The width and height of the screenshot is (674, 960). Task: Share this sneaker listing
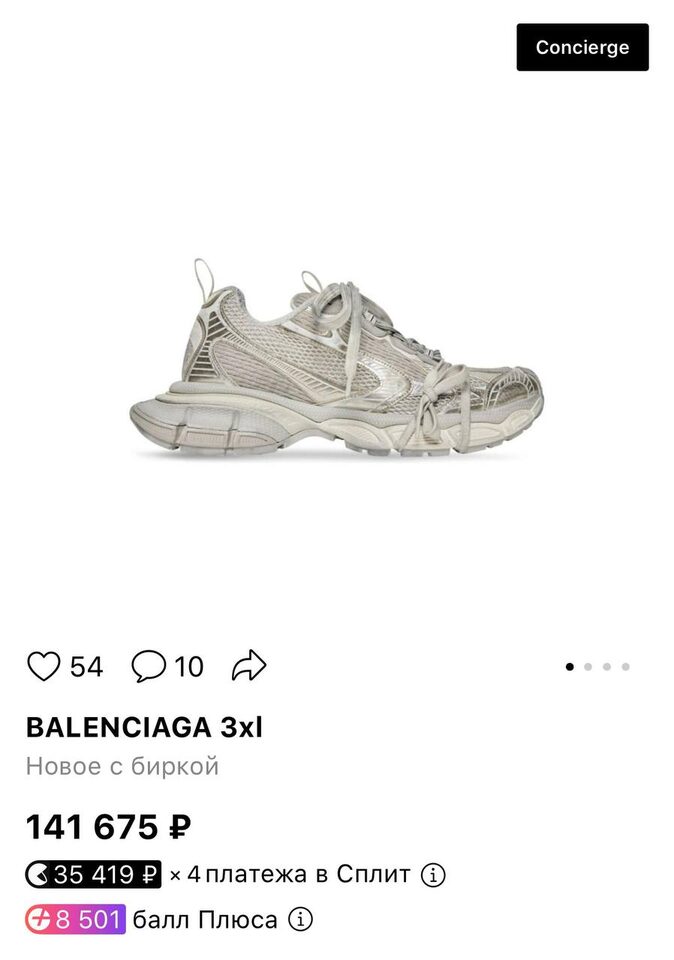point(249,666)
